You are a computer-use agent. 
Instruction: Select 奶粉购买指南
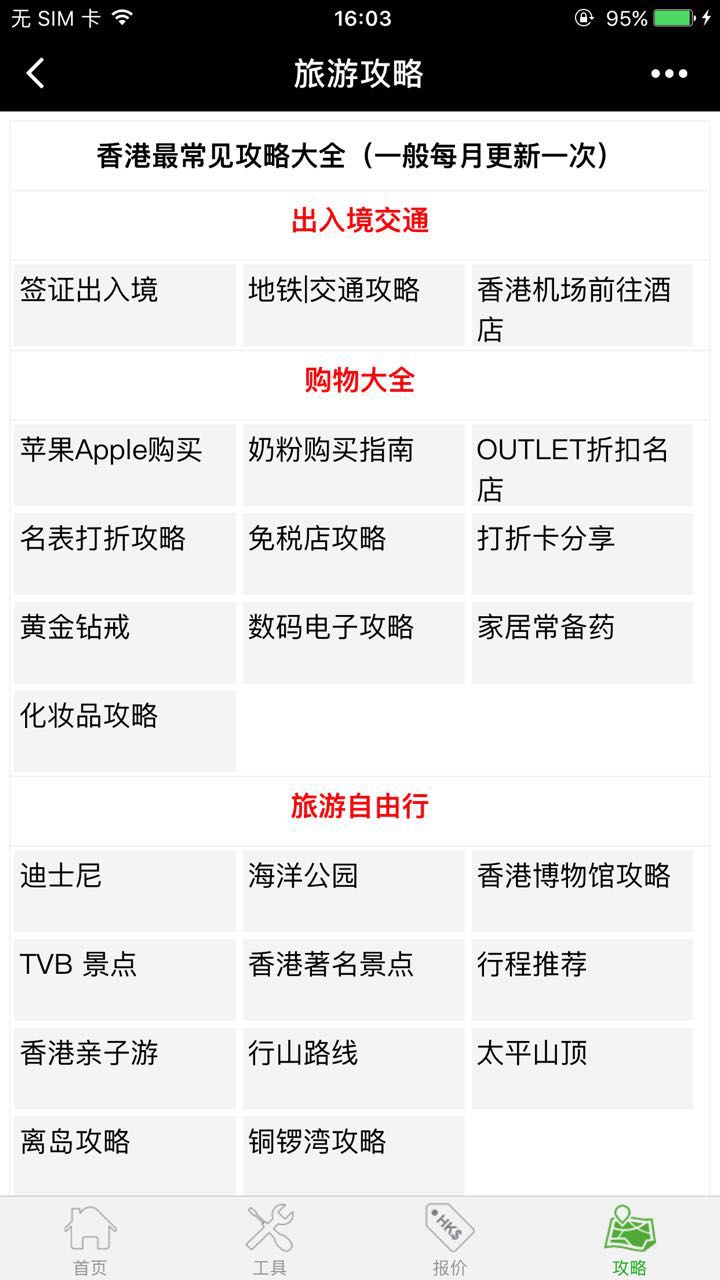tap(353, 465)
